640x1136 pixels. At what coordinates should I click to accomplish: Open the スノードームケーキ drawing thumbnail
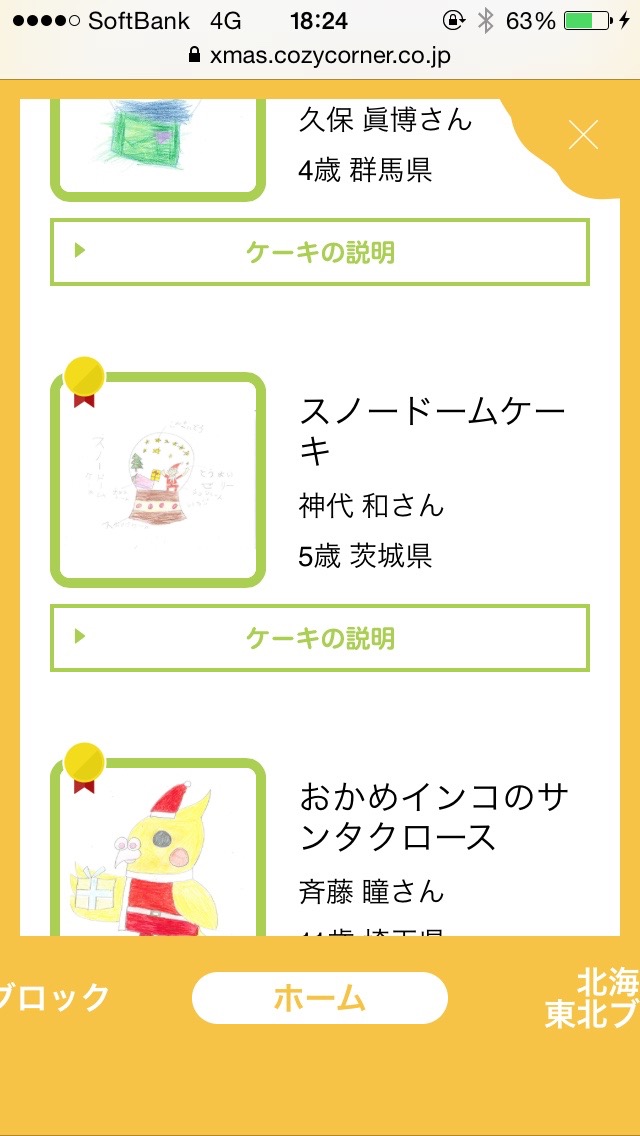pyautogui.click(x=158, y=480)
